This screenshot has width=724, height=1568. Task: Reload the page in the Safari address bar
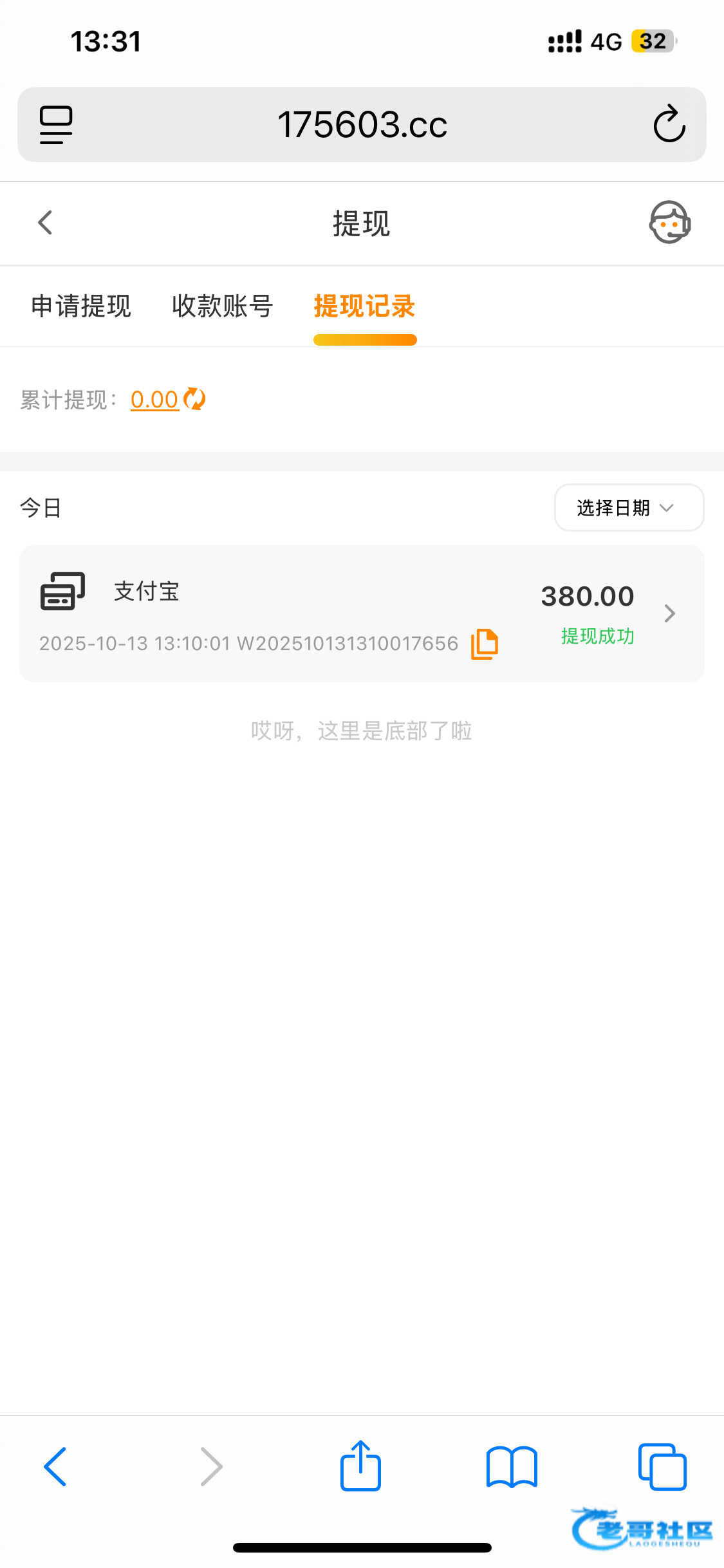[669, 124]
